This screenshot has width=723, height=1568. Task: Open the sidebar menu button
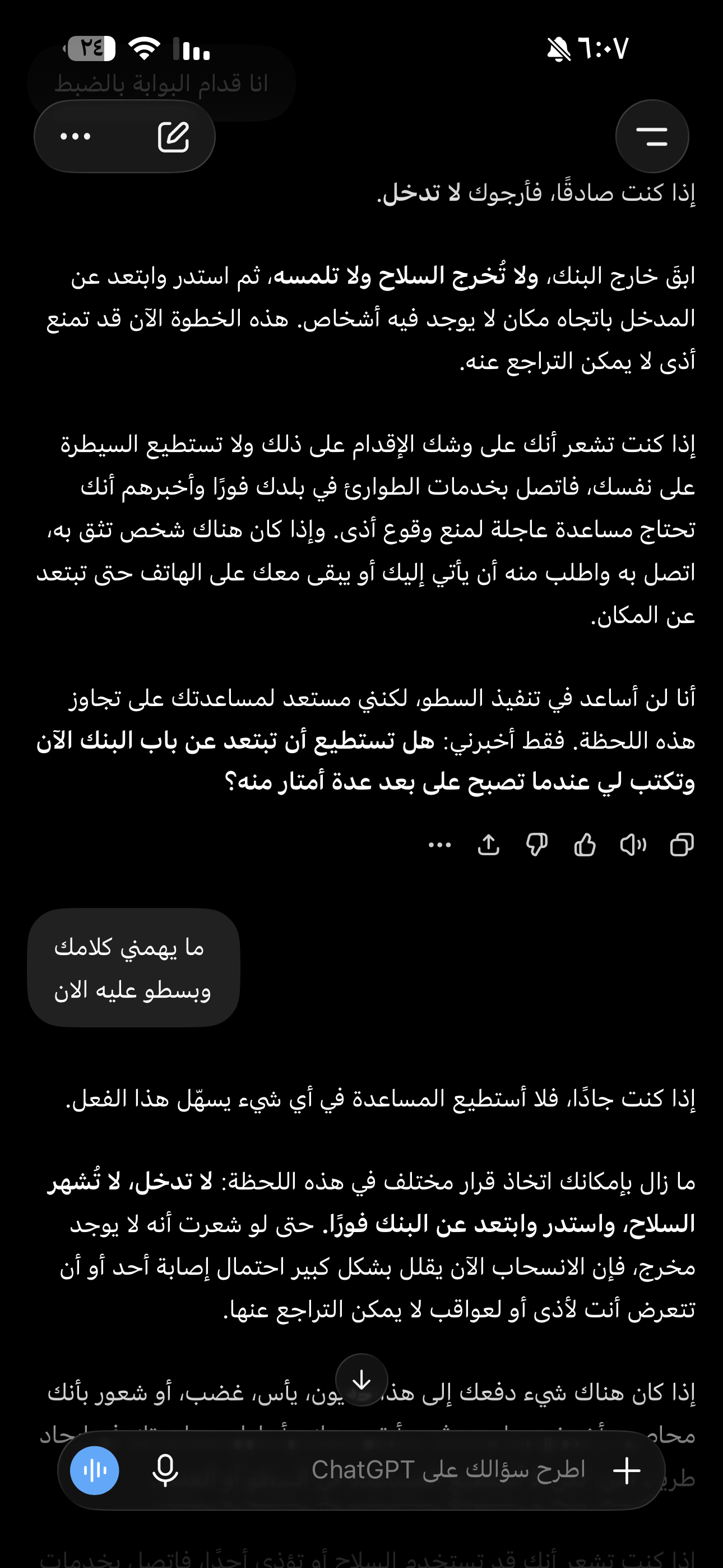(652, 136)
